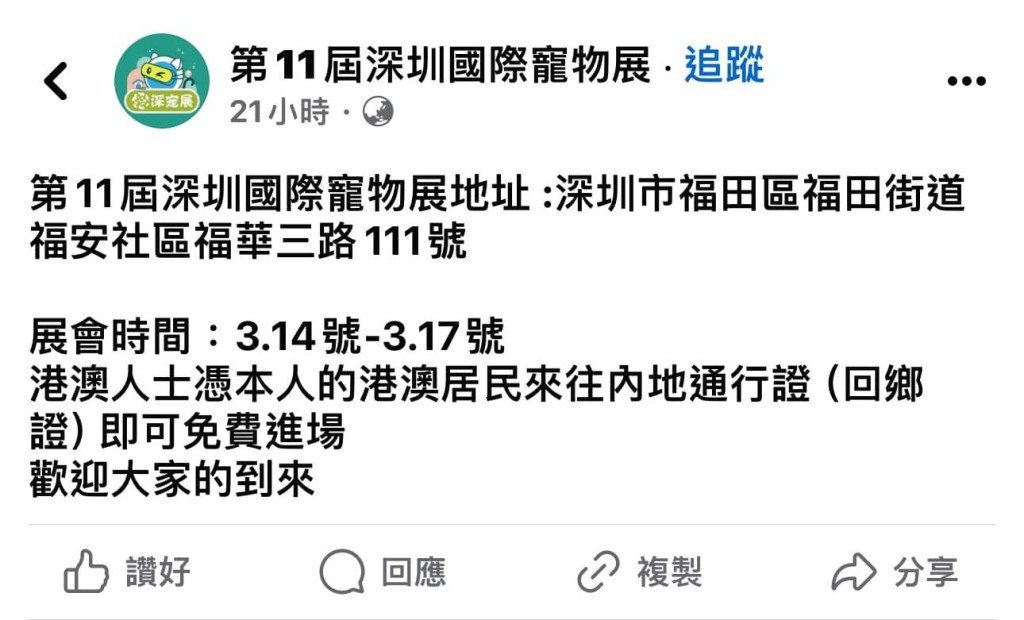The width and height of the screenshot is (1024, 620).
Task: Follow the page via 追蹤
Action: 724,66
